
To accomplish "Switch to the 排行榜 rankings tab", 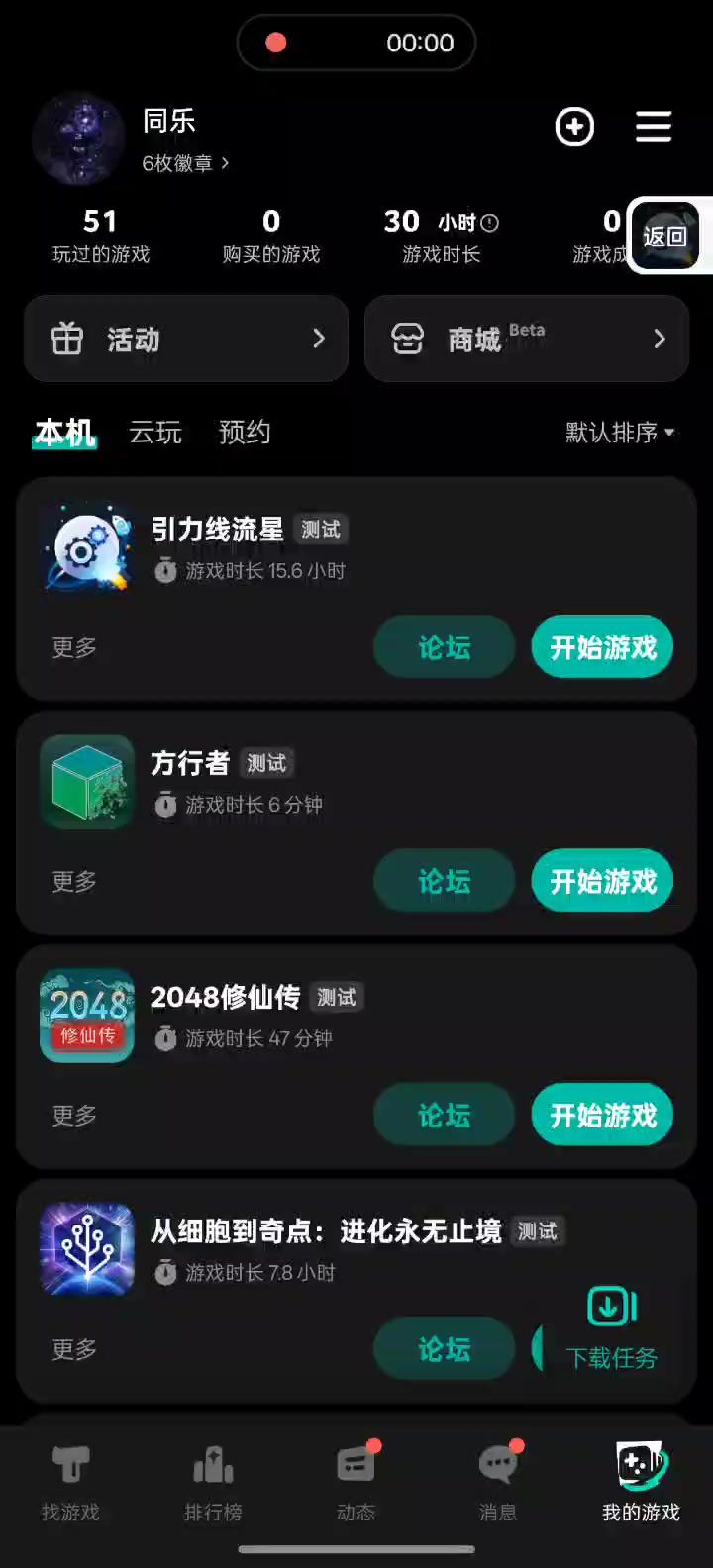I will pos(213,1482).
